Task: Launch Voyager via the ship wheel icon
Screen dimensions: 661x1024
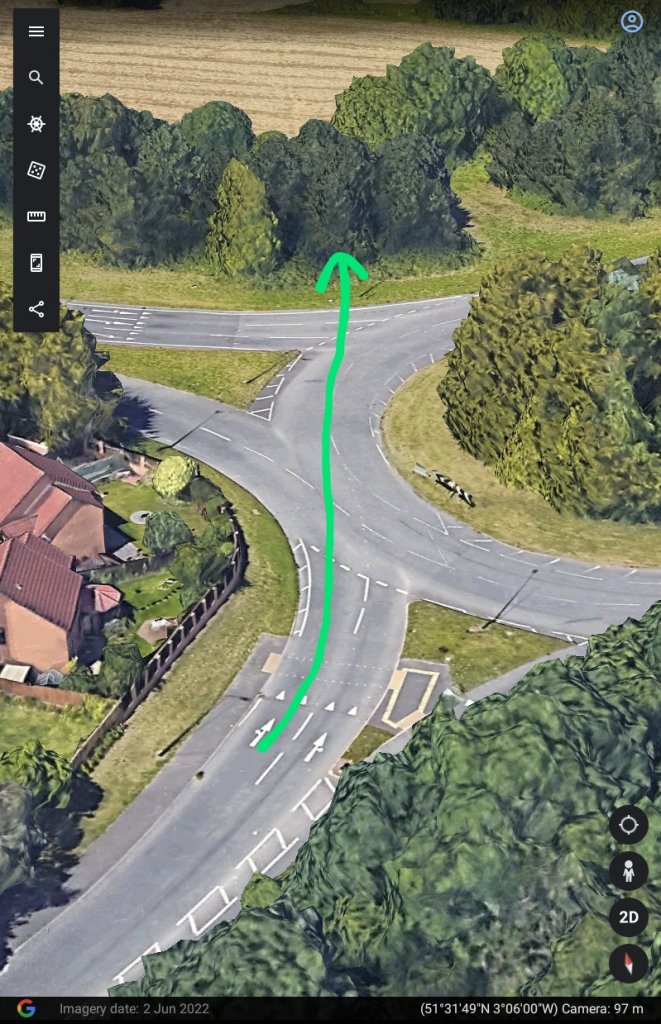Action: [x=36, y=124]
